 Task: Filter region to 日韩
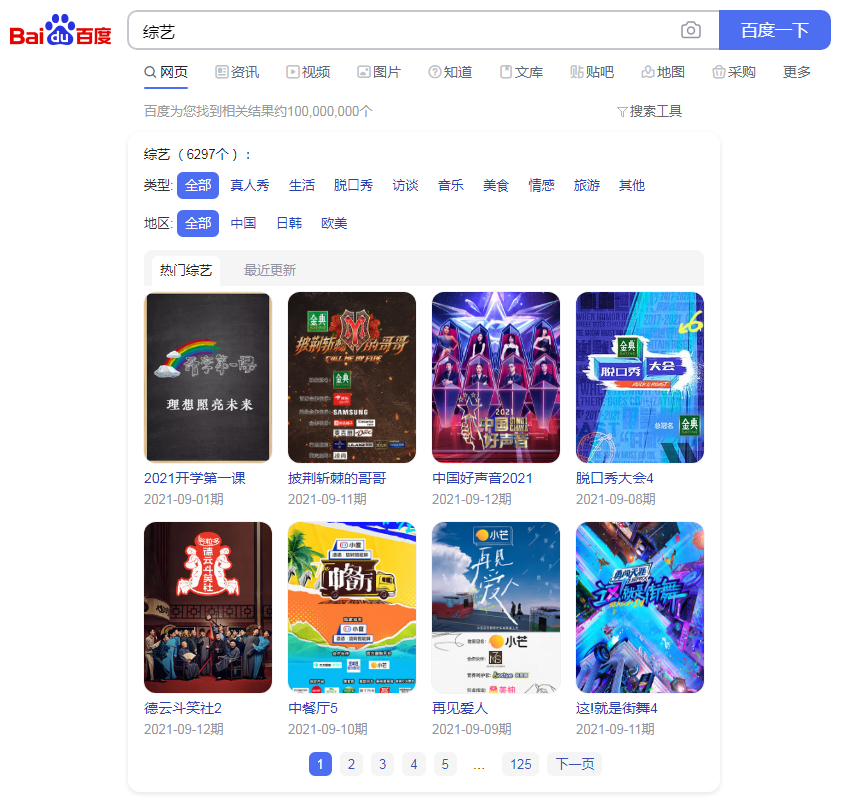click(288, 223)
